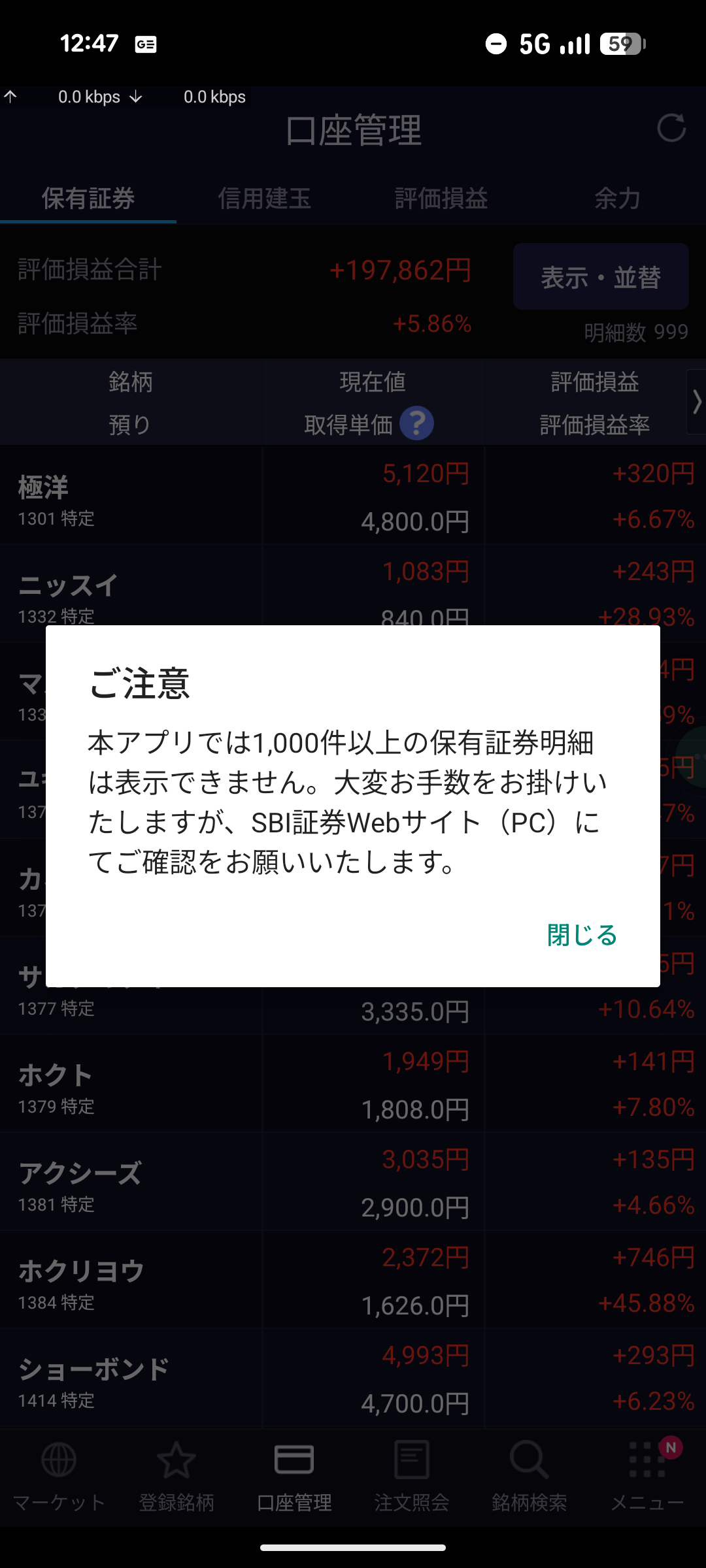Select the ホクリヨウ 1384 row
The width and height of the screenshot is (706, 1568).
tap(353, 1279)
